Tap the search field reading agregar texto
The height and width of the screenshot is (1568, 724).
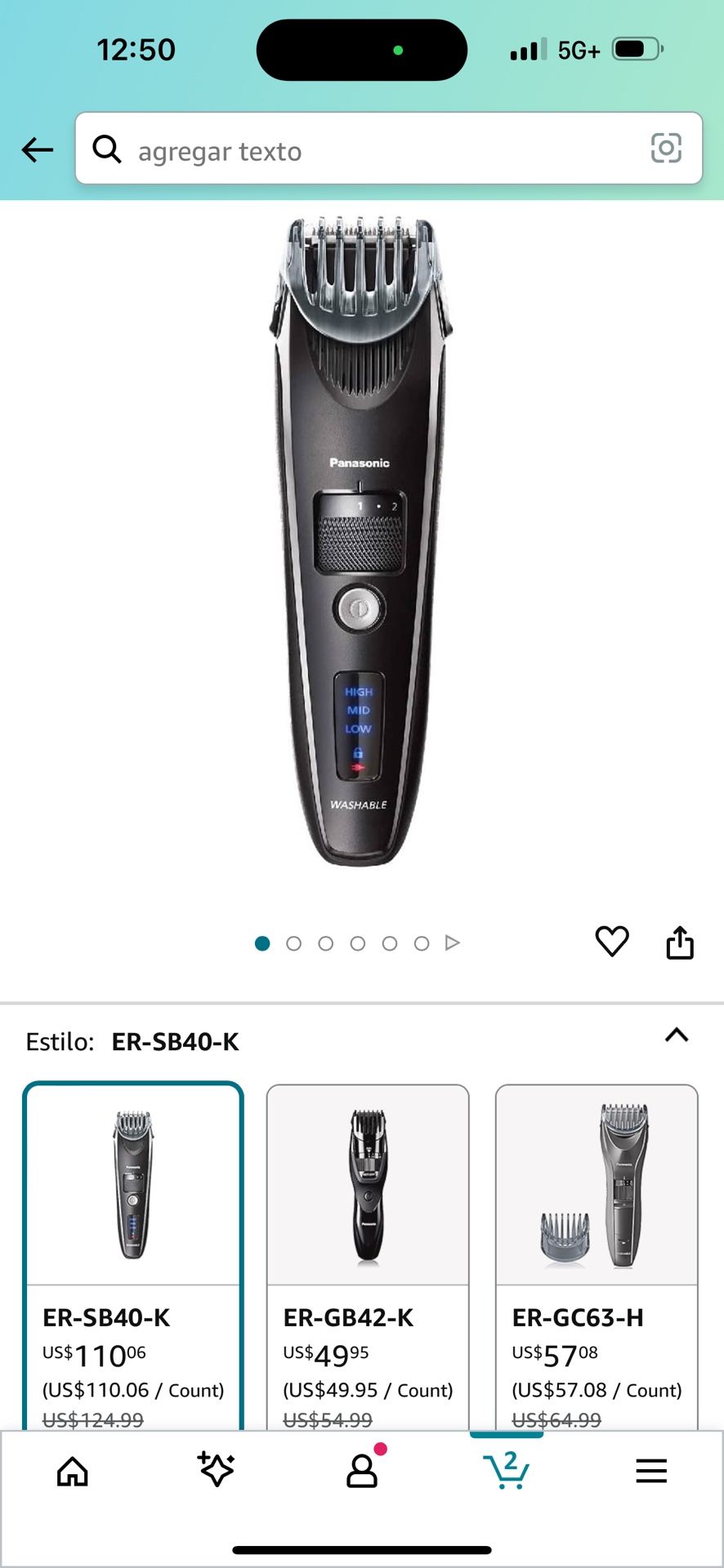327,150
